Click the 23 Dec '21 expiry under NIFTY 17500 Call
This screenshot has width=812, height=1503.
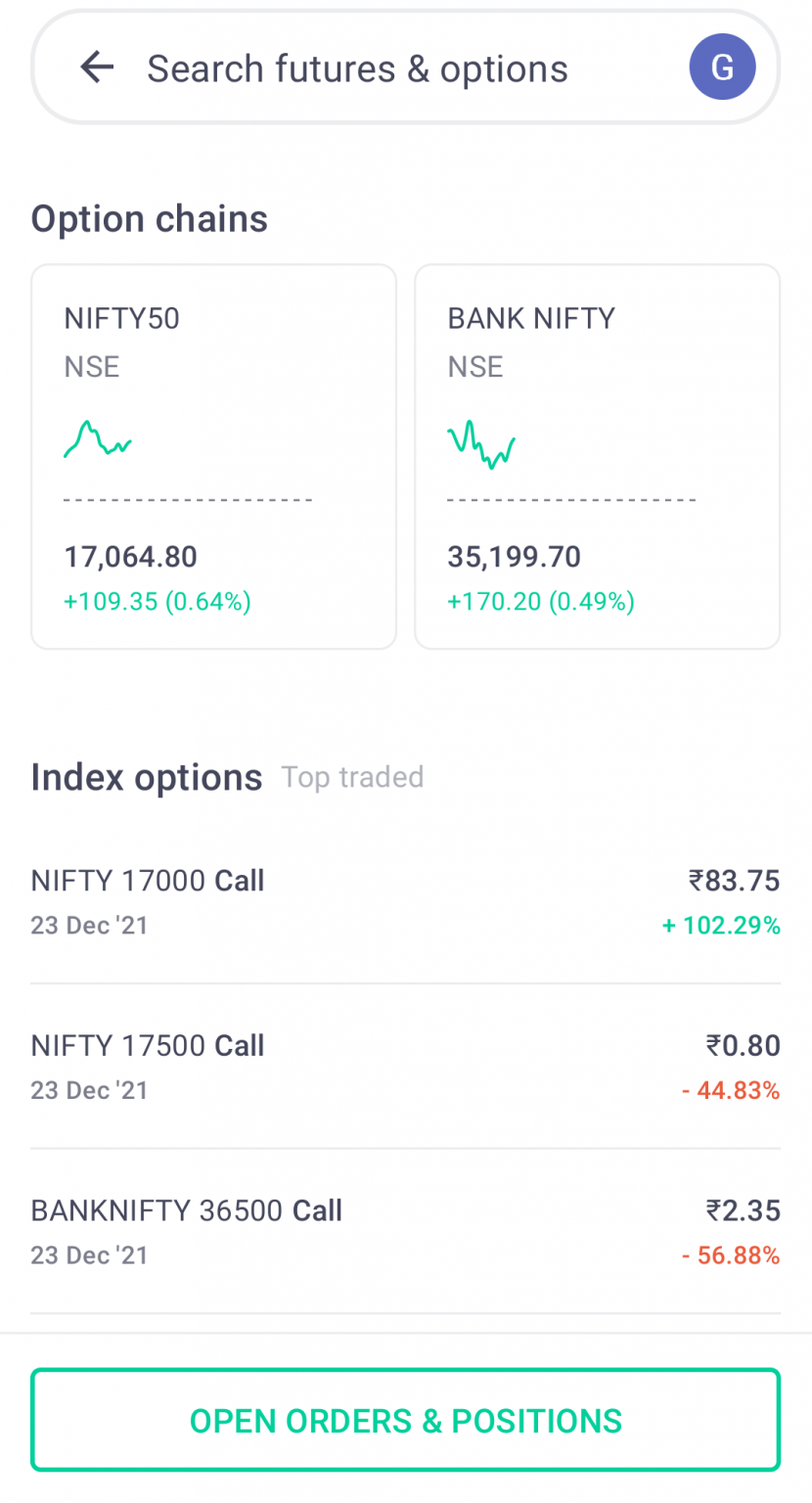89,1089
